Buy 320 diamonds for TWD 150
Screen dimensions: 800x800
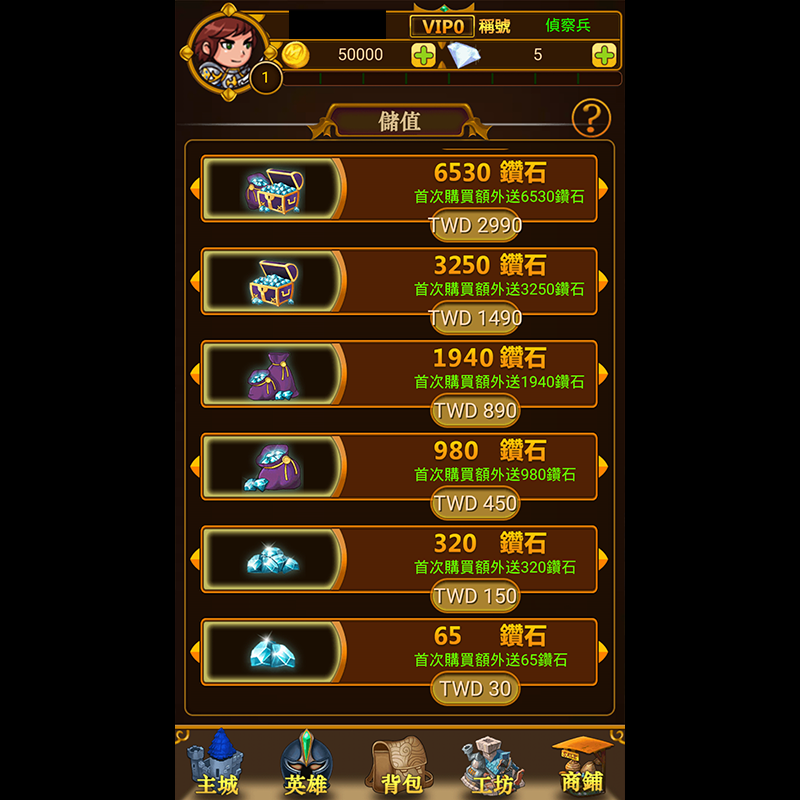(x=475, y=596)
